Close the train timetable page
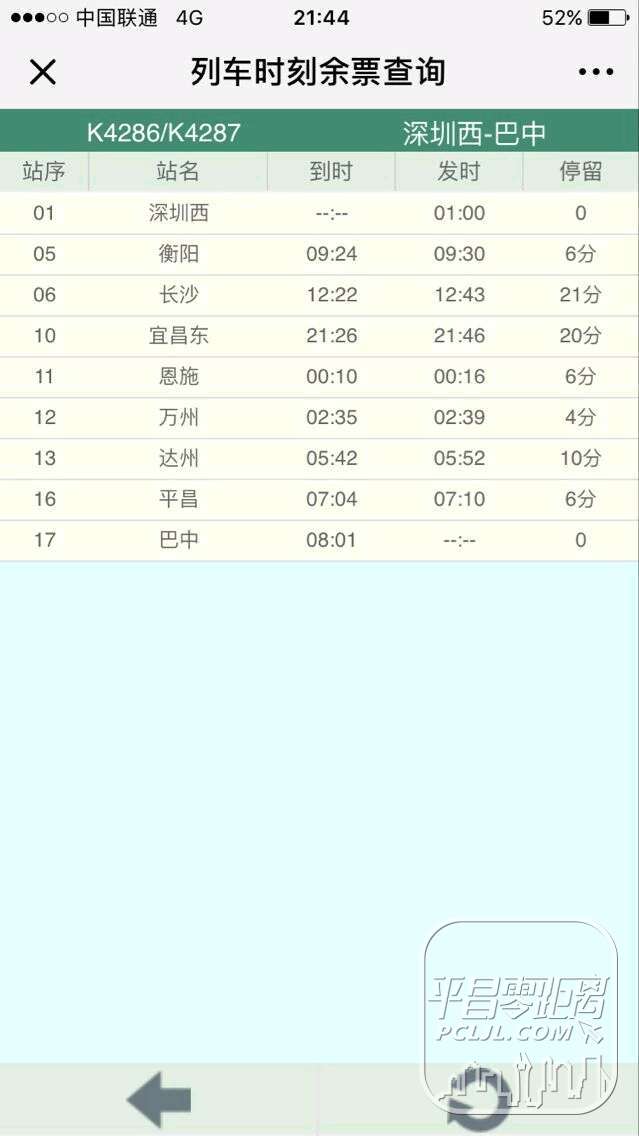 (43, 72)
